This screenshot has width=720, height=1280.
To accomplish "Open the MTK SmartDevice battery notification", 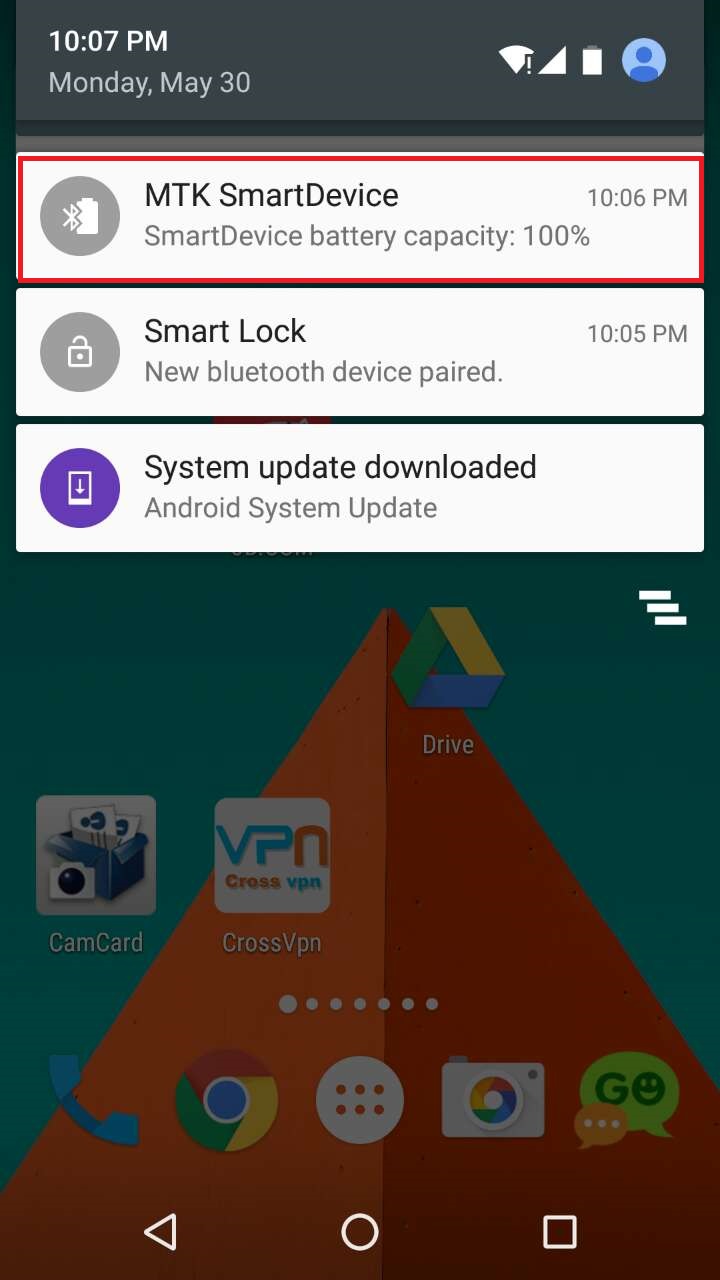I will click(x=360, y=217).
